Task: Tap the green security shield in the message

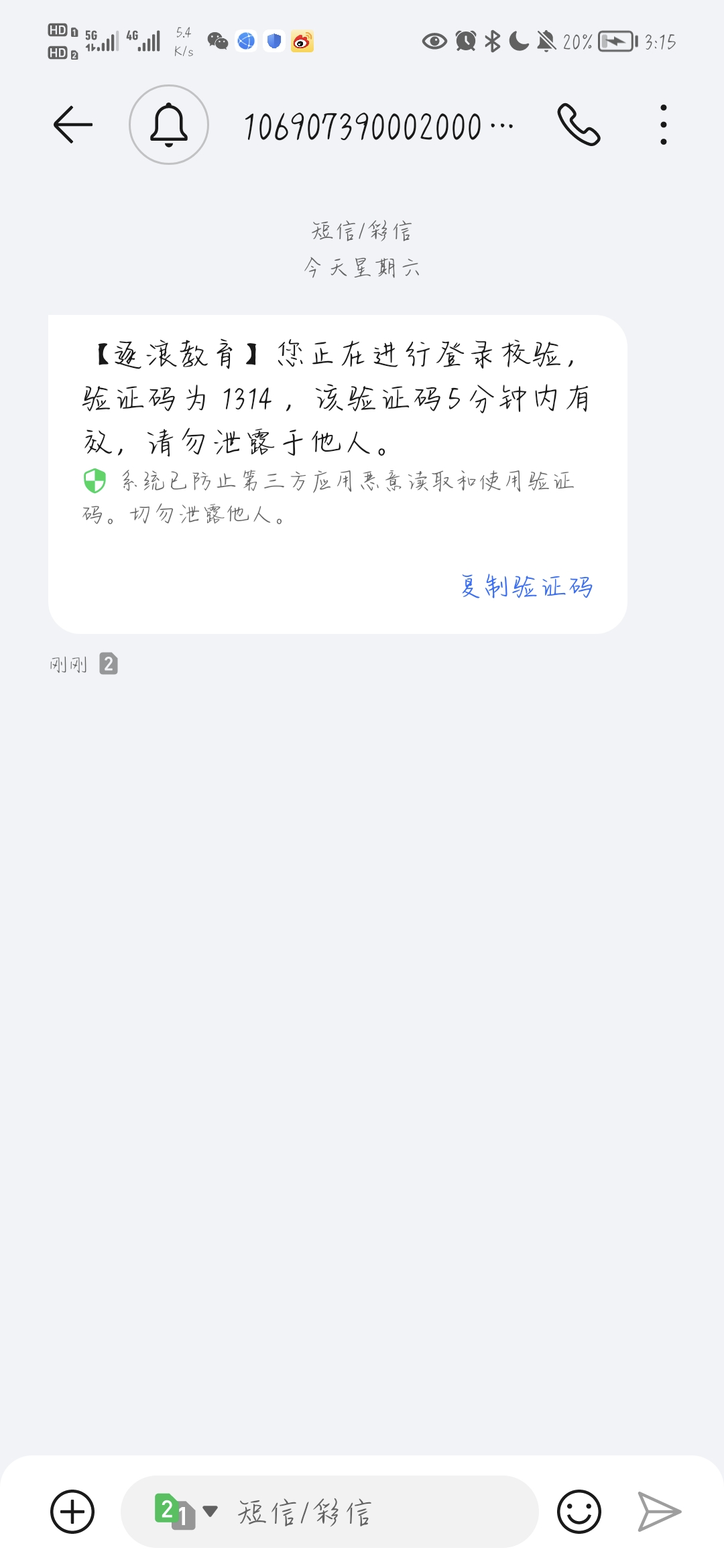Action: 95,481
